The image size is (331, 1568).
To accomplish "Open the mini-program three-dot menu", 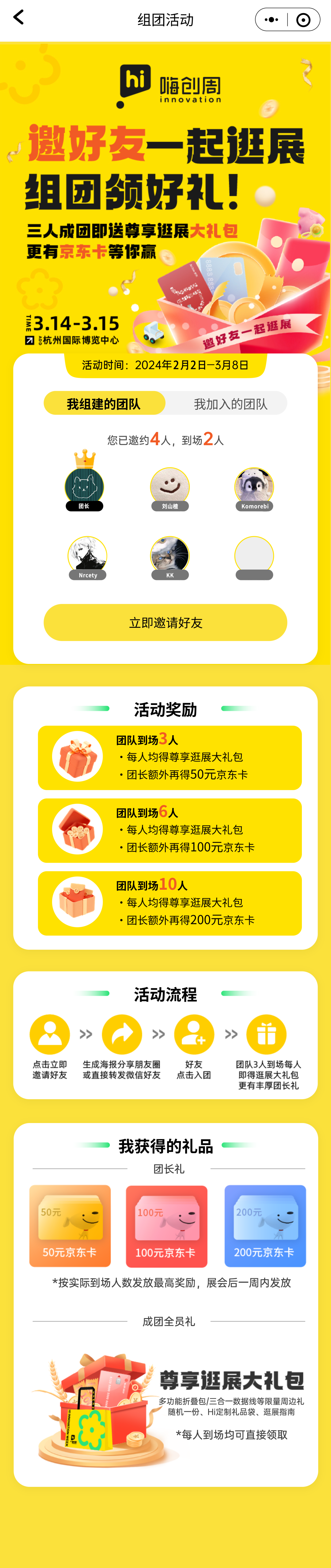I will (x=271, y=20).
